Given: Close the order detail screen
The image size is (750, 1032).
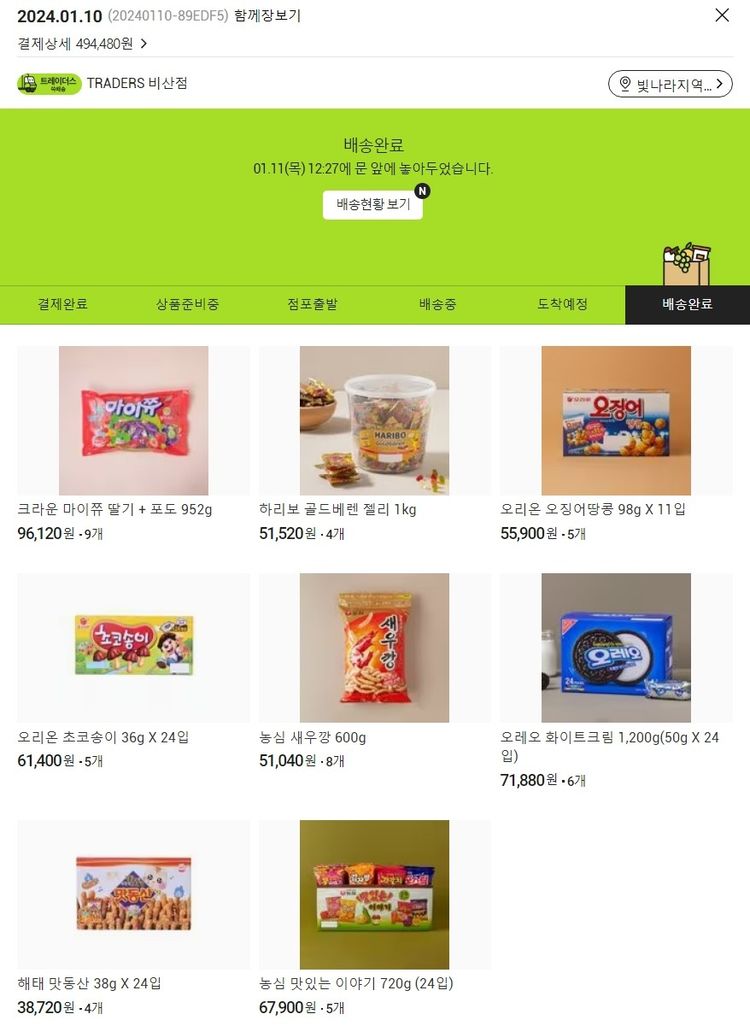Looking at the screenshot, I should pos(722,15).
